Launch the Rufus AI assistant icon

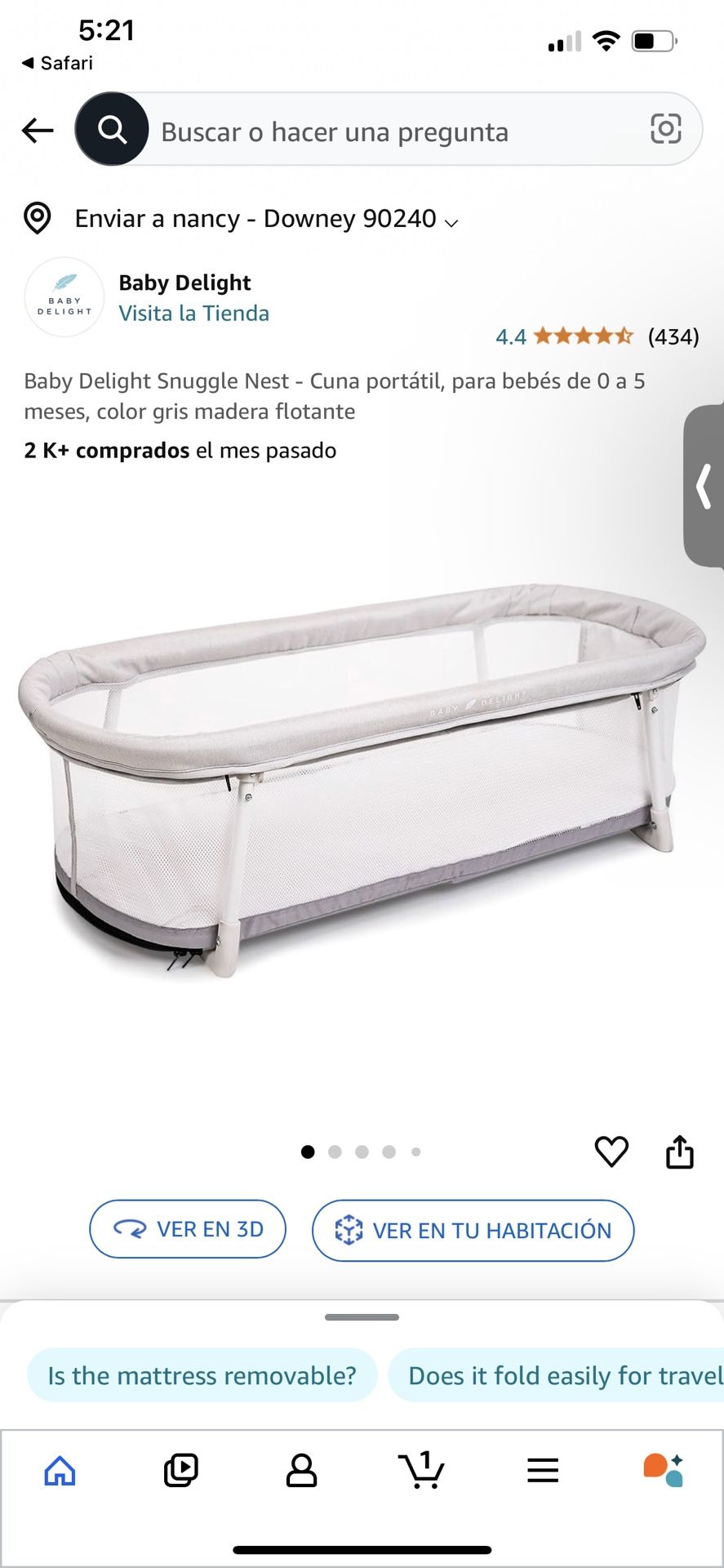[x=663, y=1468]
